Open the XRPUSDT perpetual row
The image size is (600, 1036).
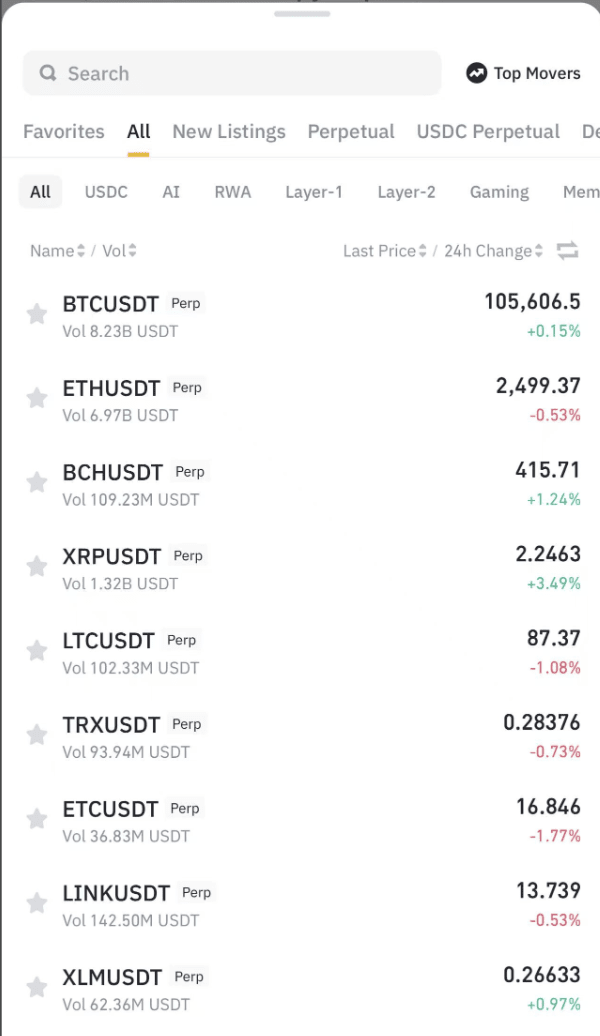point(300,567)
